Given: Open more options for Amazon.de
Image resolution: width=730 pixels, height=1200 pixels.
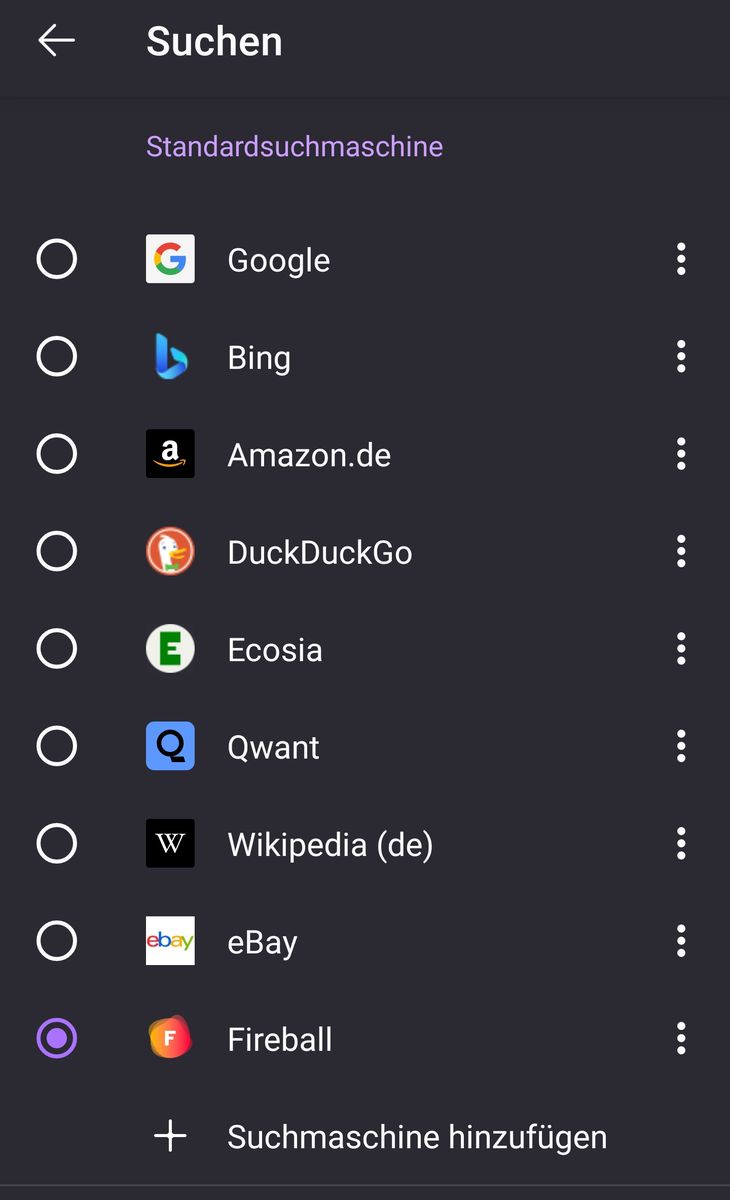Looking at the screenshot, I should [681, 454].
